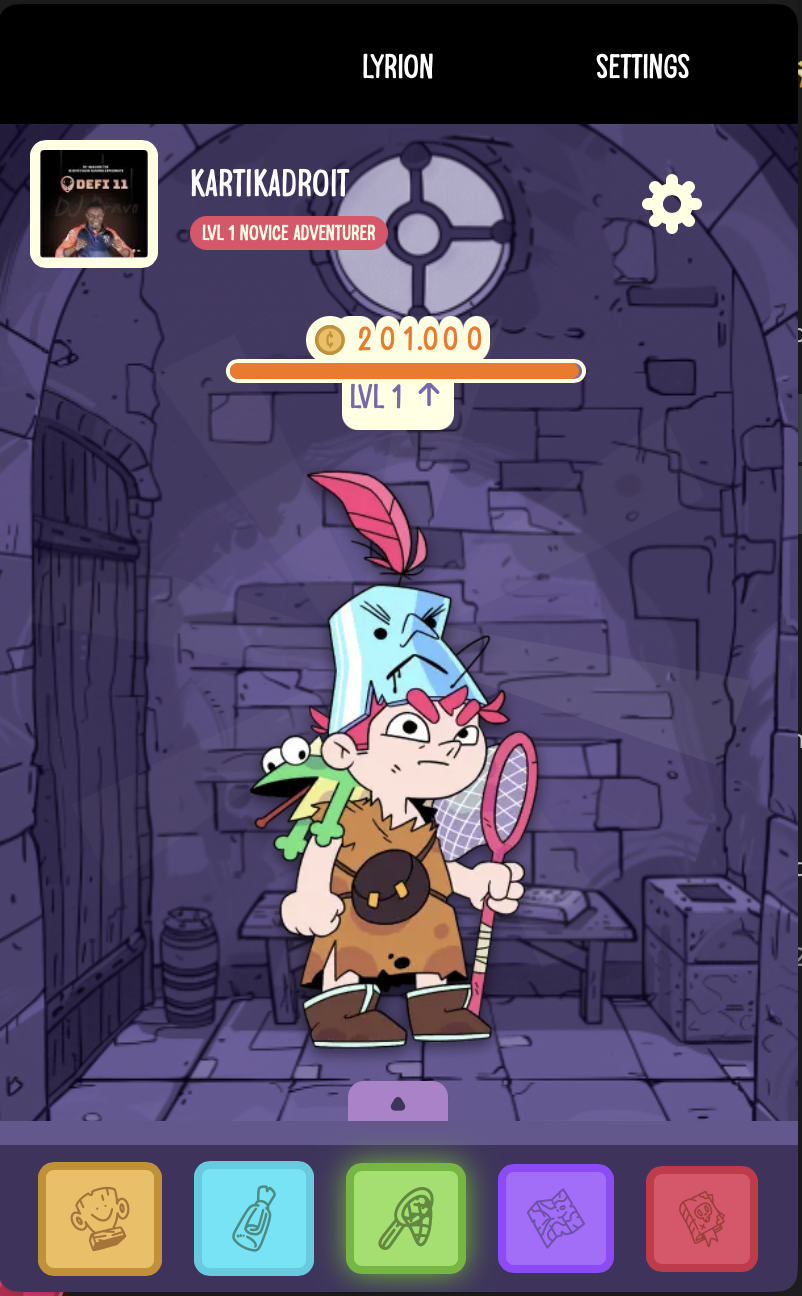Open the purple map button
Image resolution: width=802 pixels, height=1296 pixels.
click(556, 1218)
